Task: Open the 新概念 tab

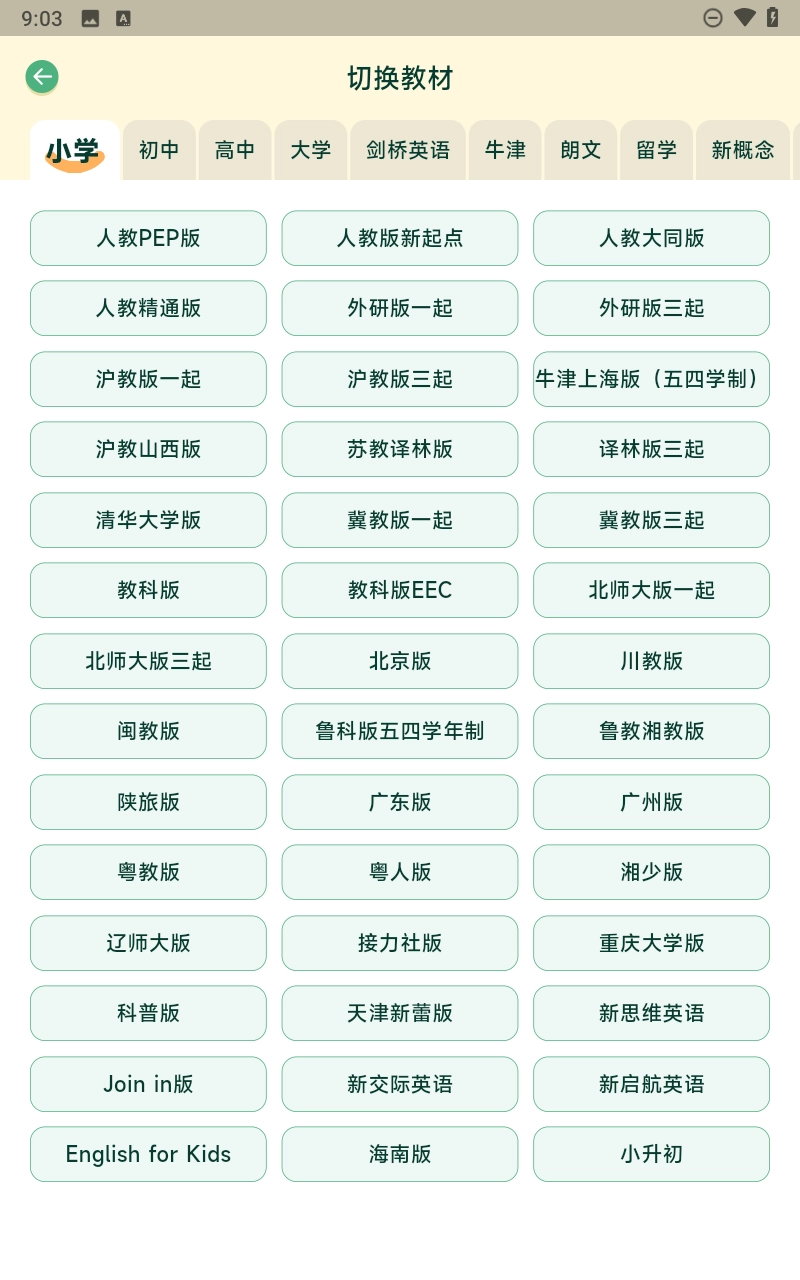Action: [742, 150]
